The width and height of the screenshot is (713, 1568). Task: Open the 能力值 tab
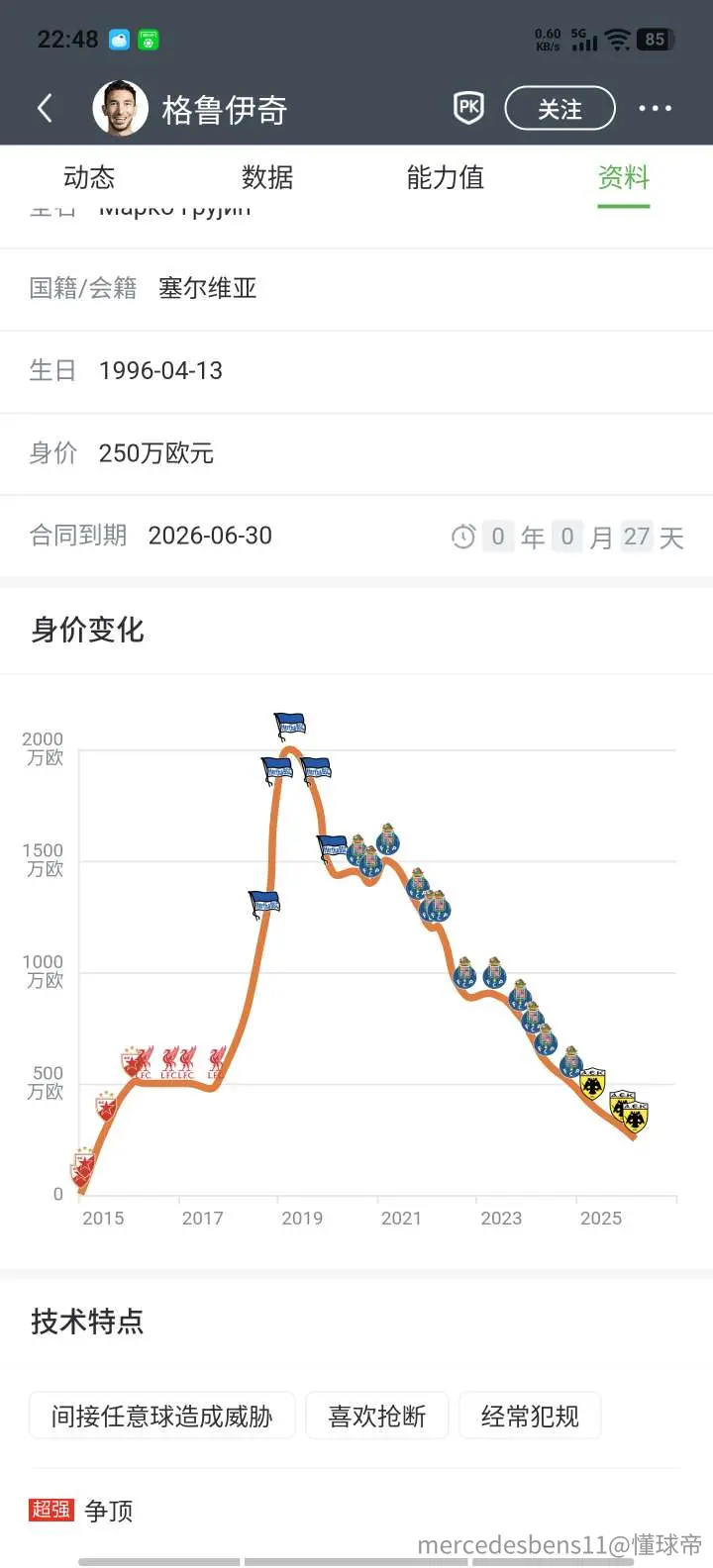446,177
